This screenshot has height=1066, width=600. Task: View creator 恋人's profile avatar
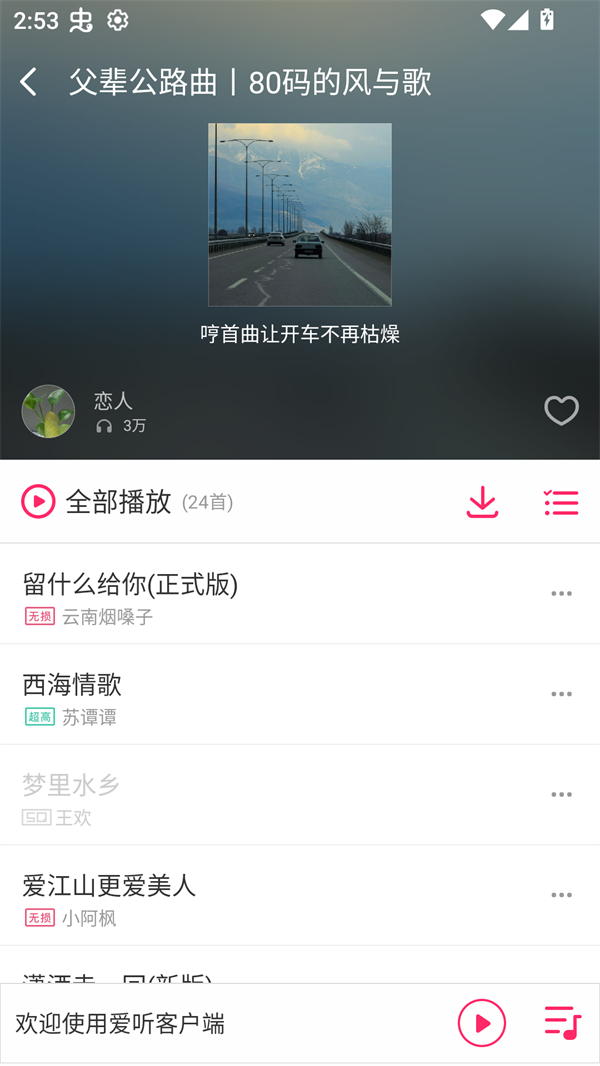(x=48, y=411)
